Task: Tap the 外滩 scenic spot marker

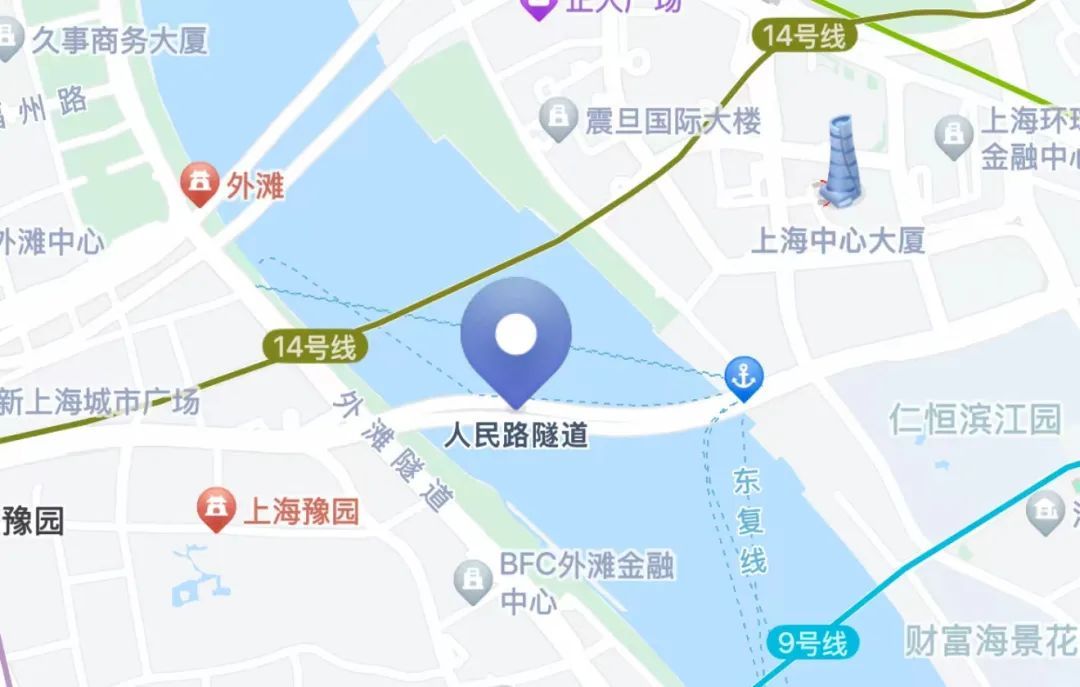Action: click(x=198, y=185)
